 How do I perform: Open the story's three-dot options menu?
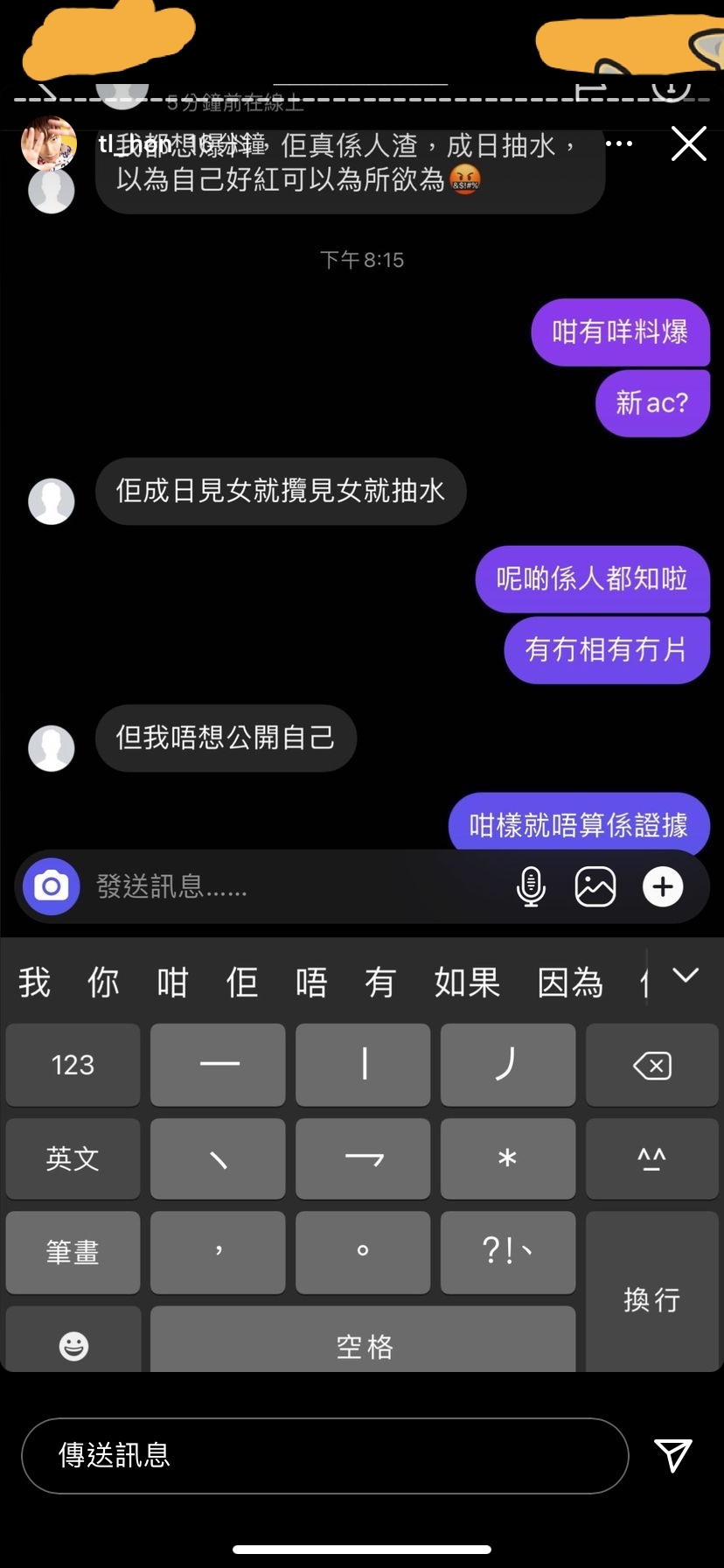point(619,143)
